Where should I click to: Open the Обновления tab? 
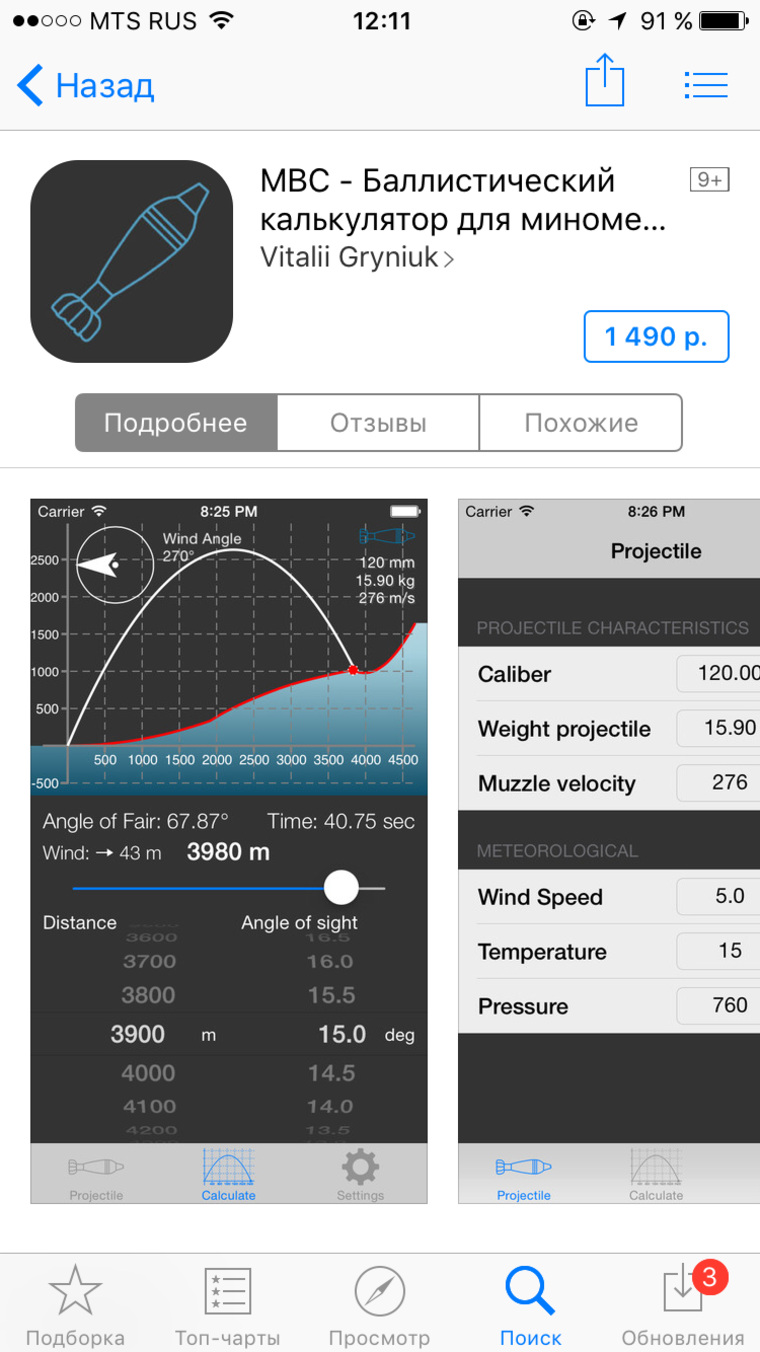point(683,1305)
